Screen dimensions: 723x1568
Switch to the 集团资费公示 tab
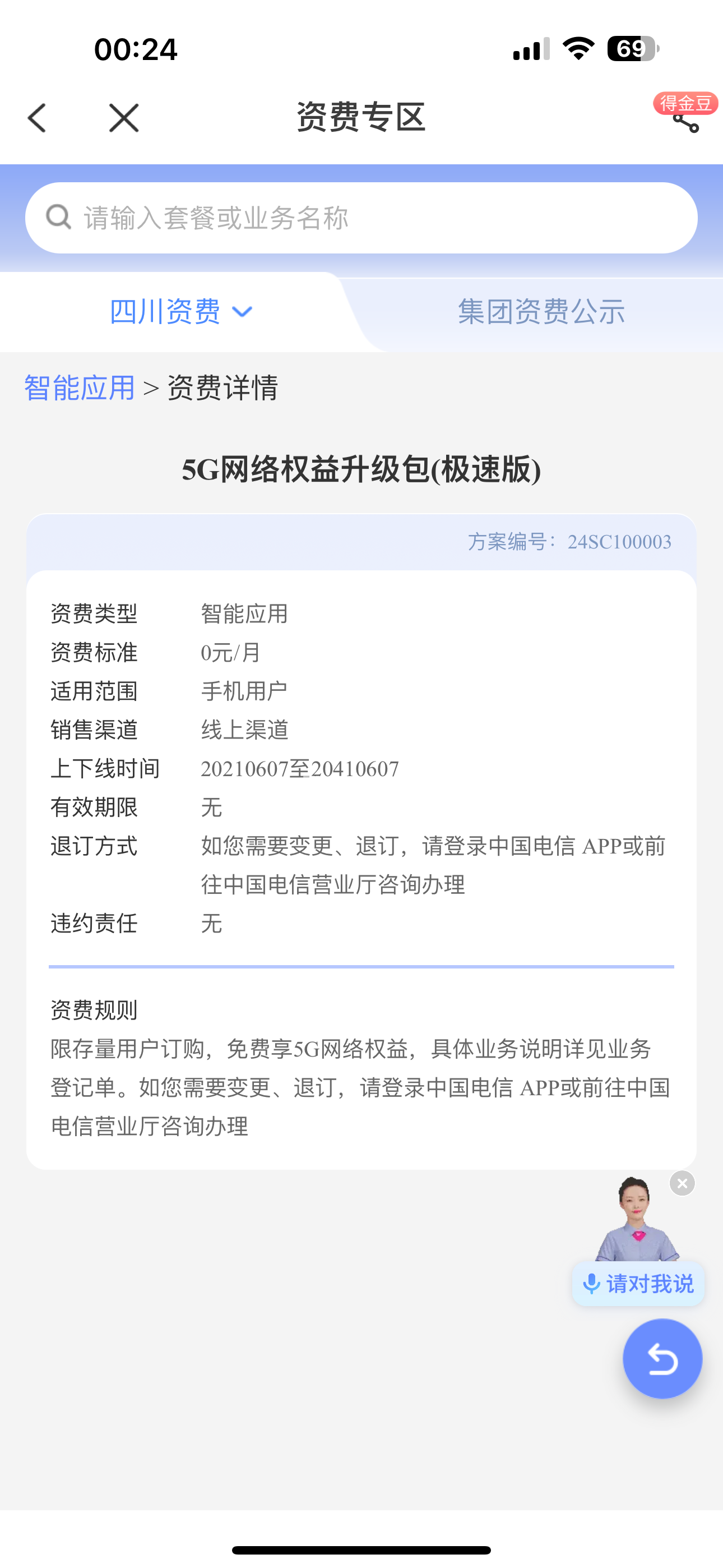(x=541, y=312)
